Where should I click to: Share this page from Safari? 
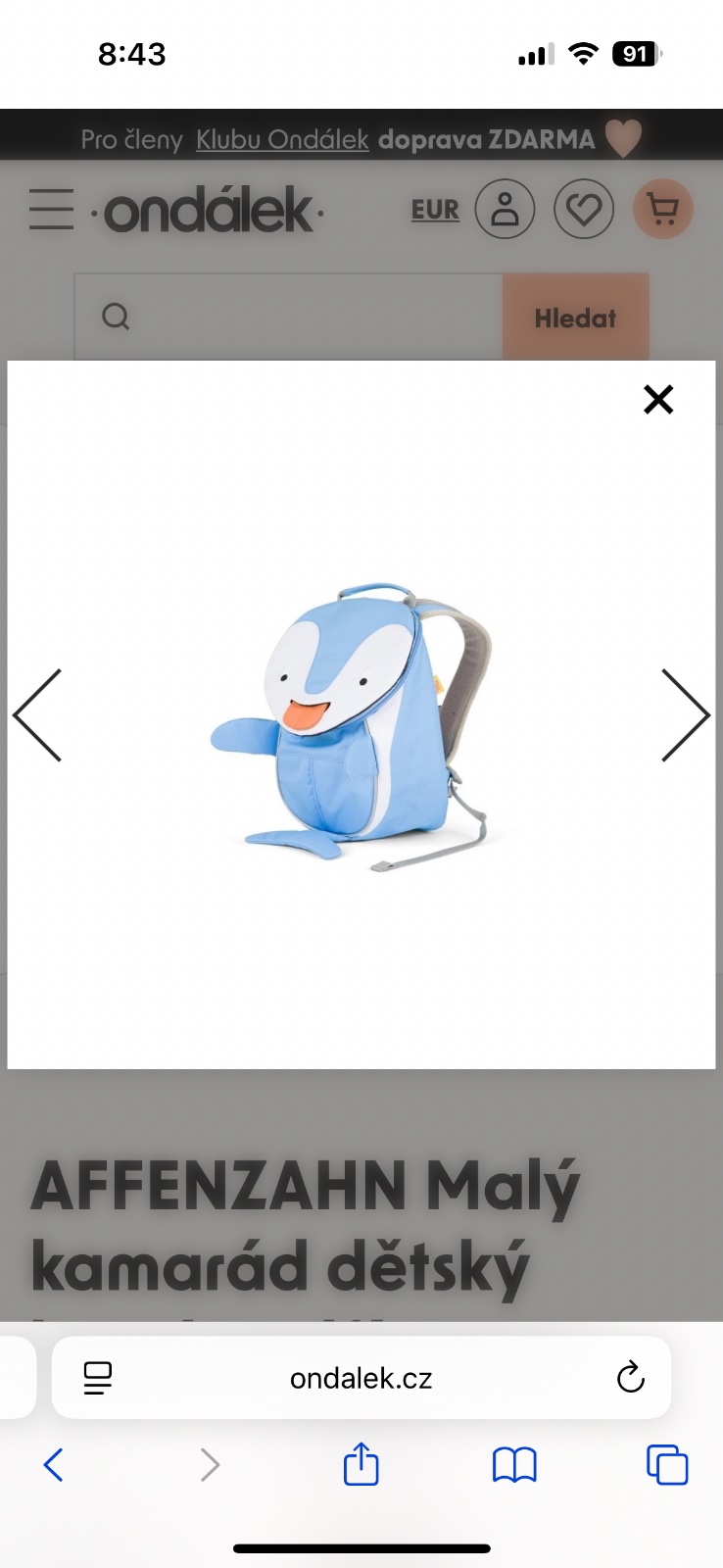361,1464
